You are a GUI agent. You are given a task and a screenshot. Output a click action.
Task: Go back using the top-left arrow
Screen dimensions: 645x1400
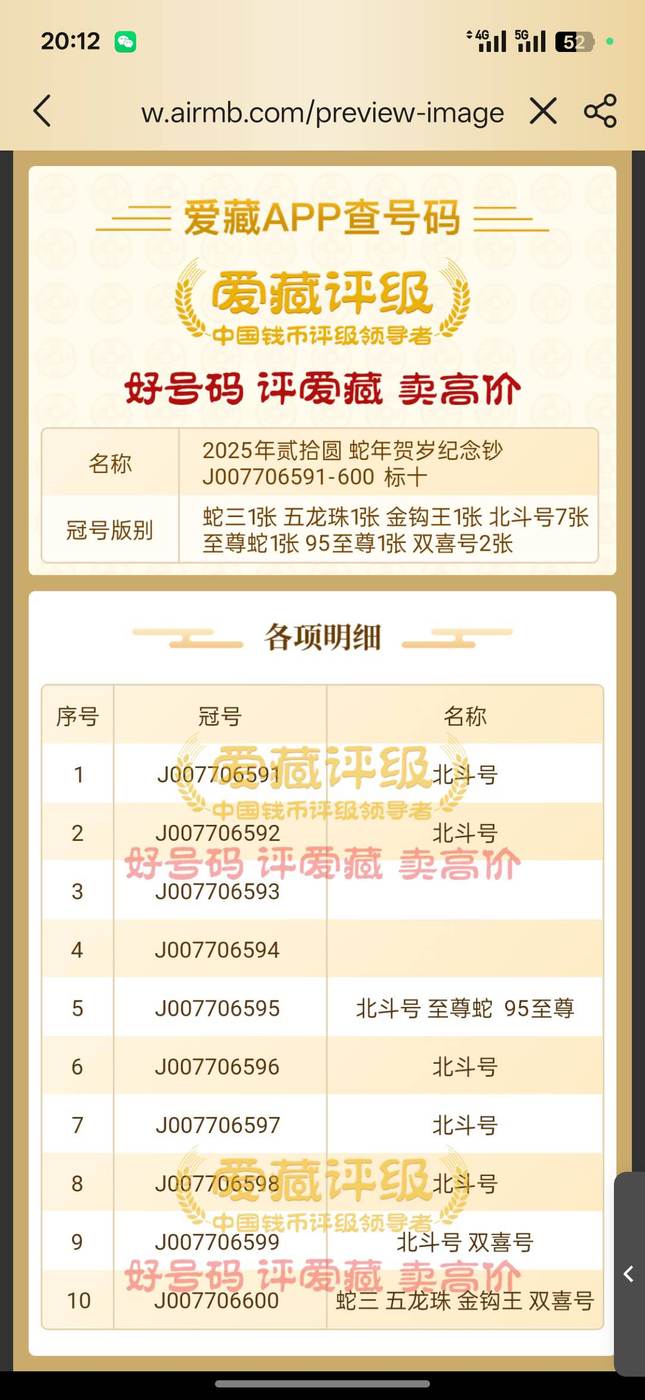(x=41, y=111)
